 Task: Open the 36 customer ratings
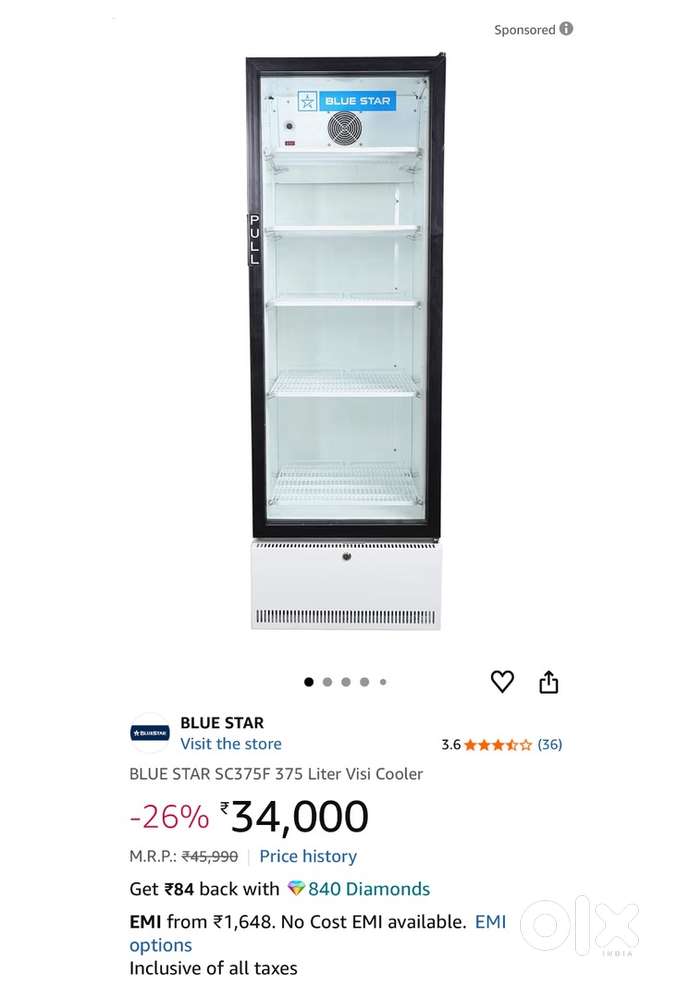pos(550,744)
